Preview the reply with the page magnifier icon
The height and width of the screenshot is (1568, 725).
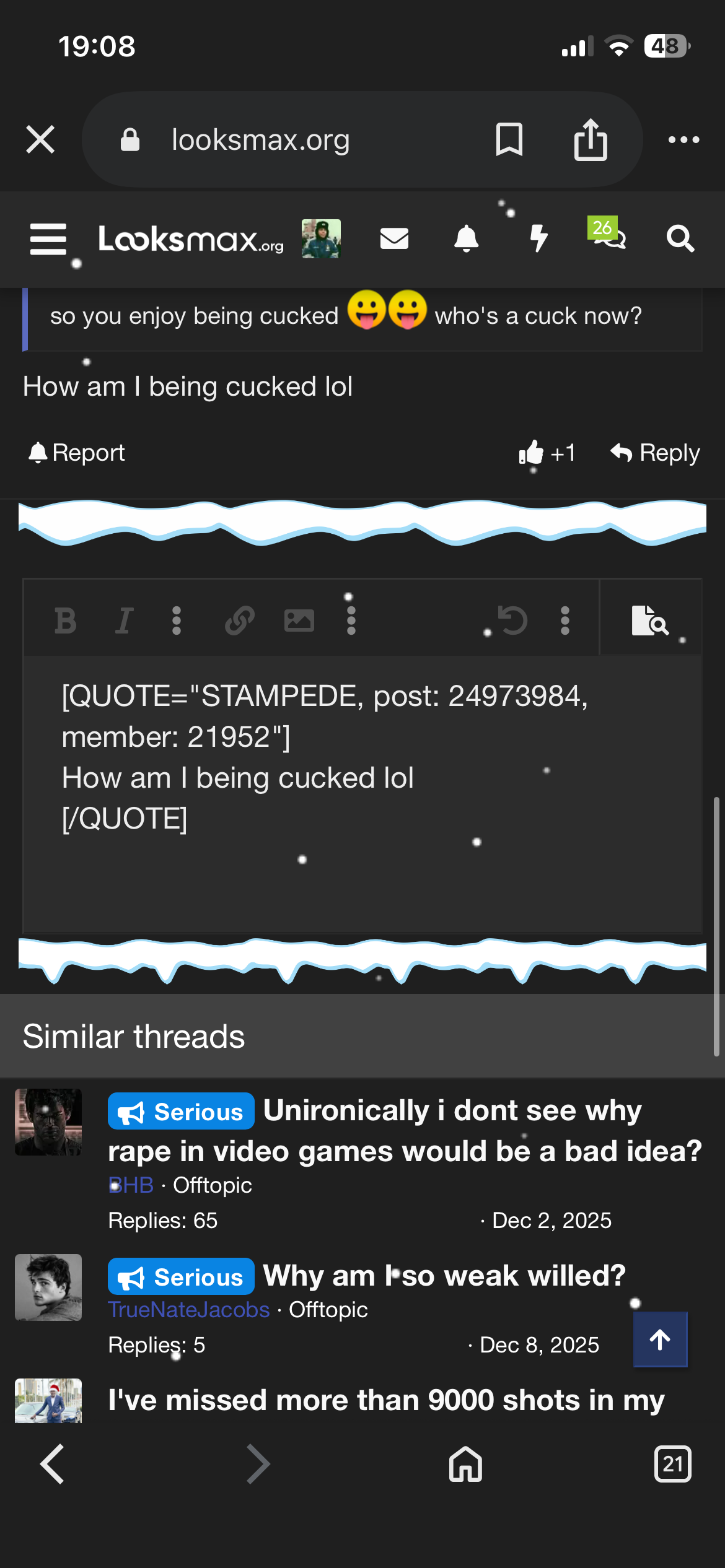pyautogui.click(x=649, y=621)
